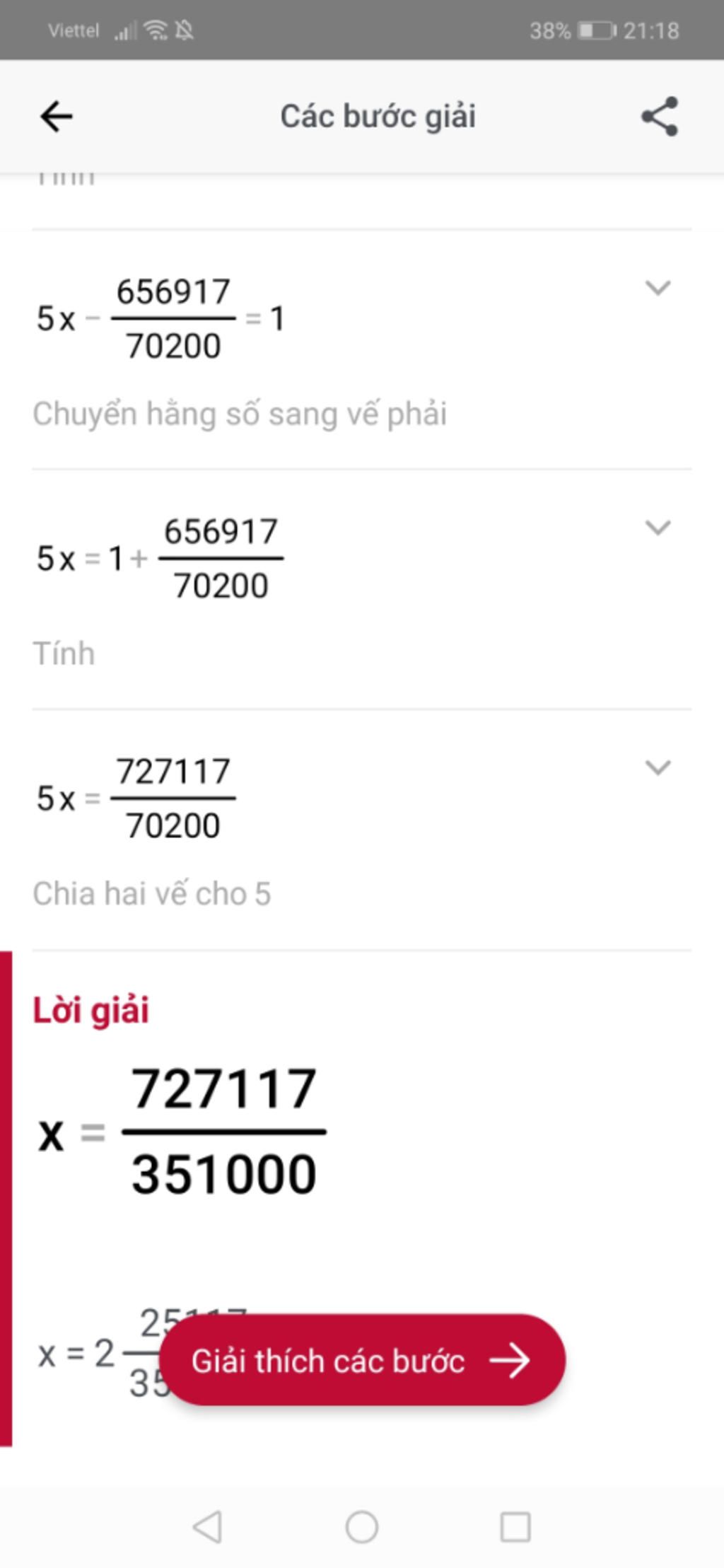Go back from Các bước giải

(x=57, y=117)
